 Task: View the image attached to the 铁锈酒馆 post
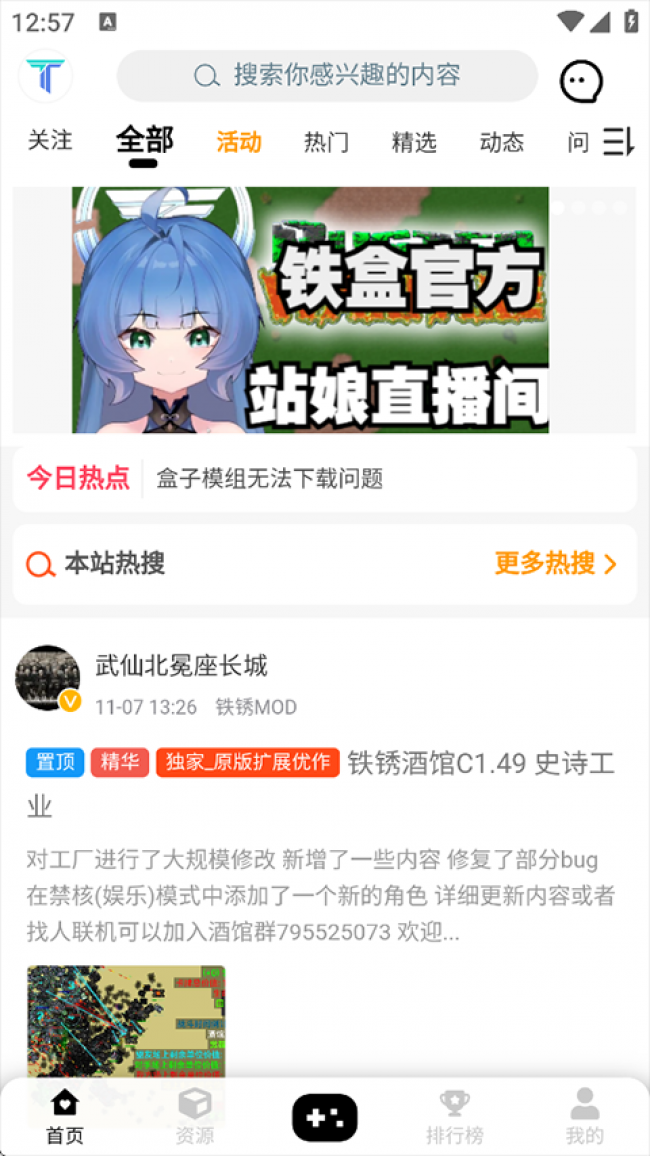pos(126,1020)
